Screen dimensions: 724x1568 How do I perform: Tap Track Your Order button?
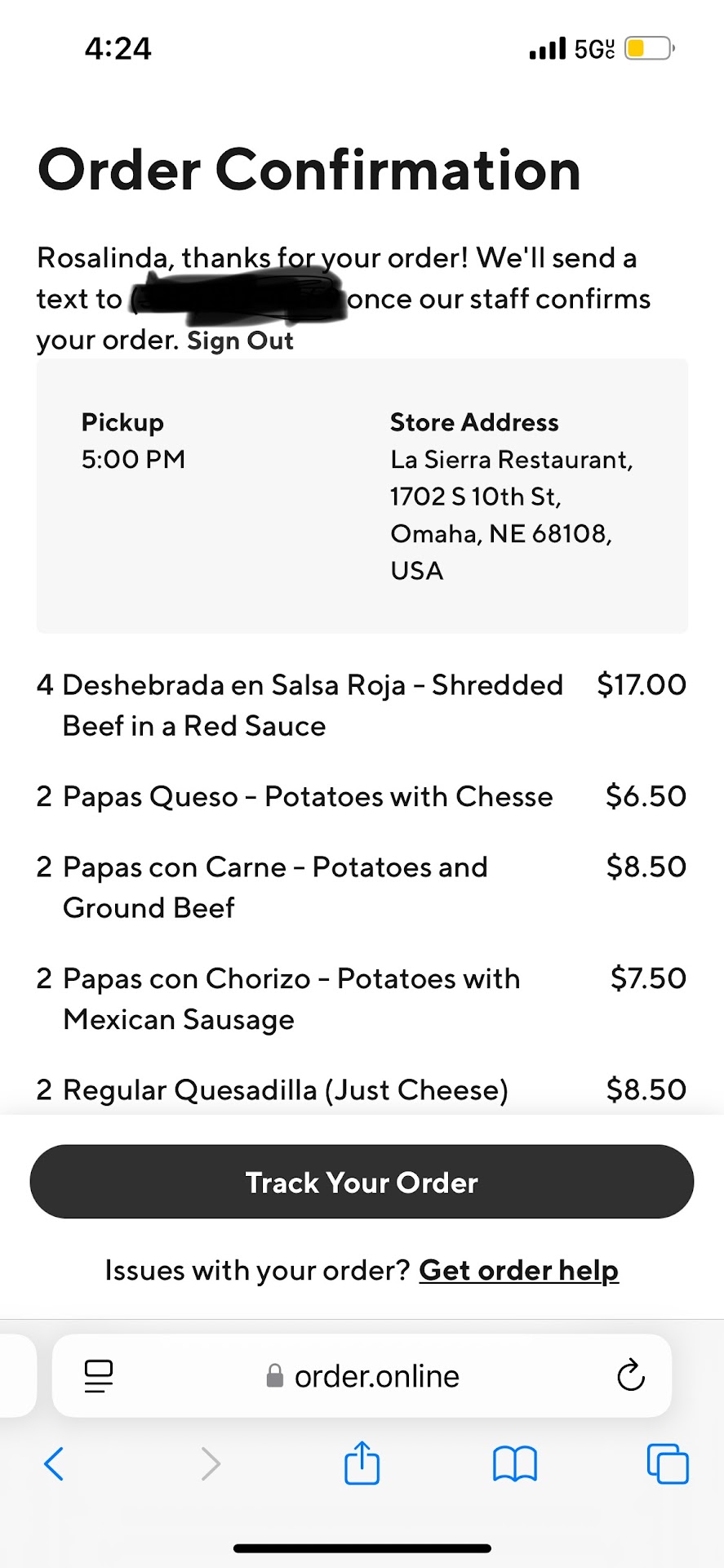pyautogui.click(x=362, y=1182)
